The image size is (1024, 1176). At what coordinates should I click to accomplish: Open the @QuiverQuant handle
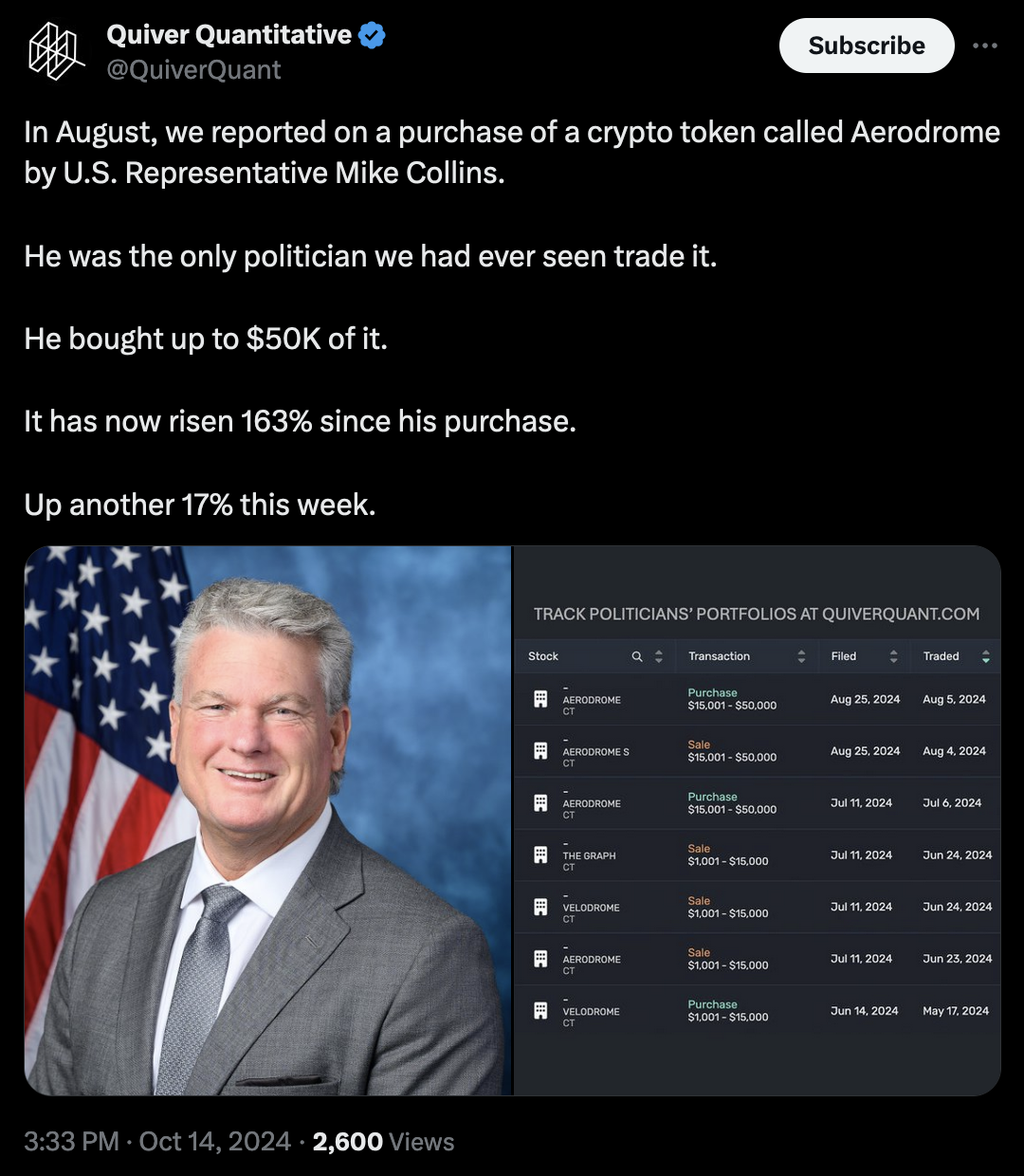point(193,70)
